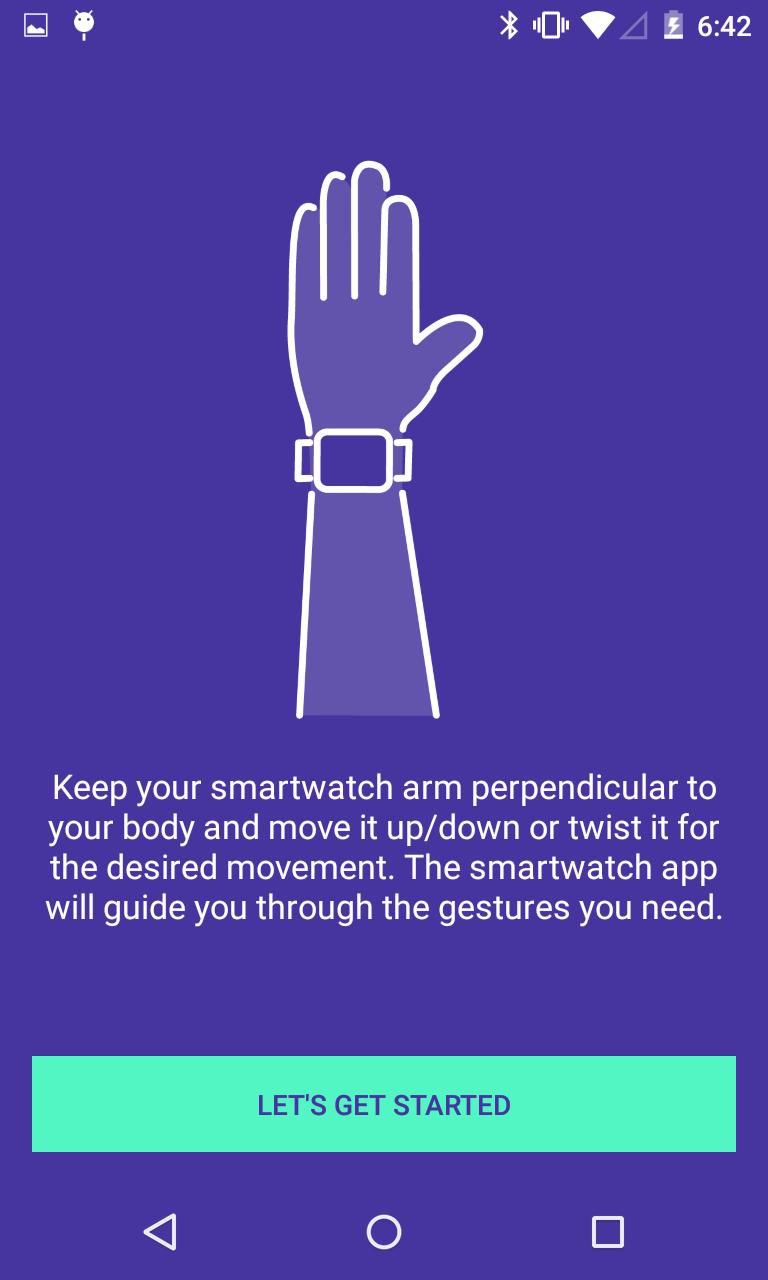
Task: Tap the screenshot notification icon
Action: click(x=34, y=27)
